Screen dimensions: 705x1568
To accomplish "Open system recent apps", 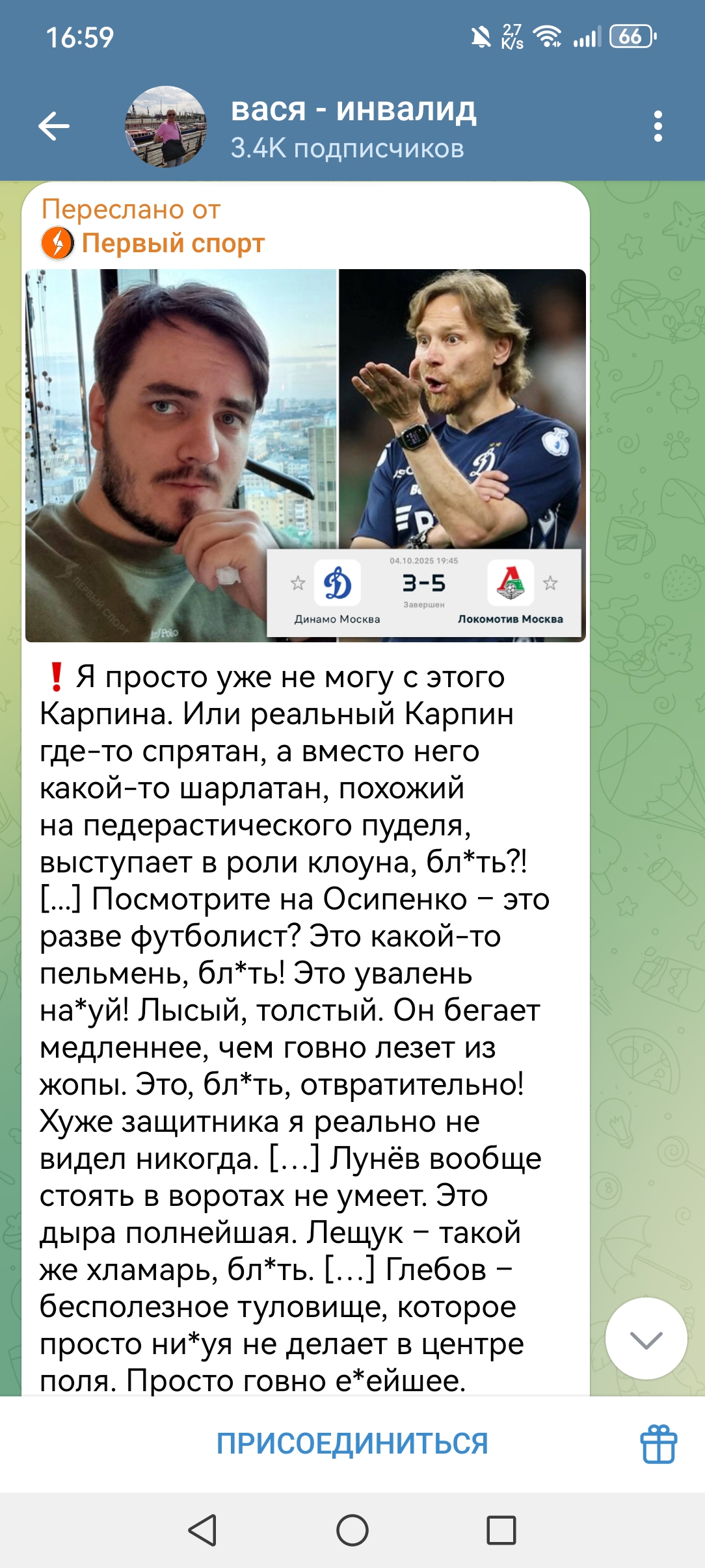I will pyautogui.click(x=501, y=1530).
